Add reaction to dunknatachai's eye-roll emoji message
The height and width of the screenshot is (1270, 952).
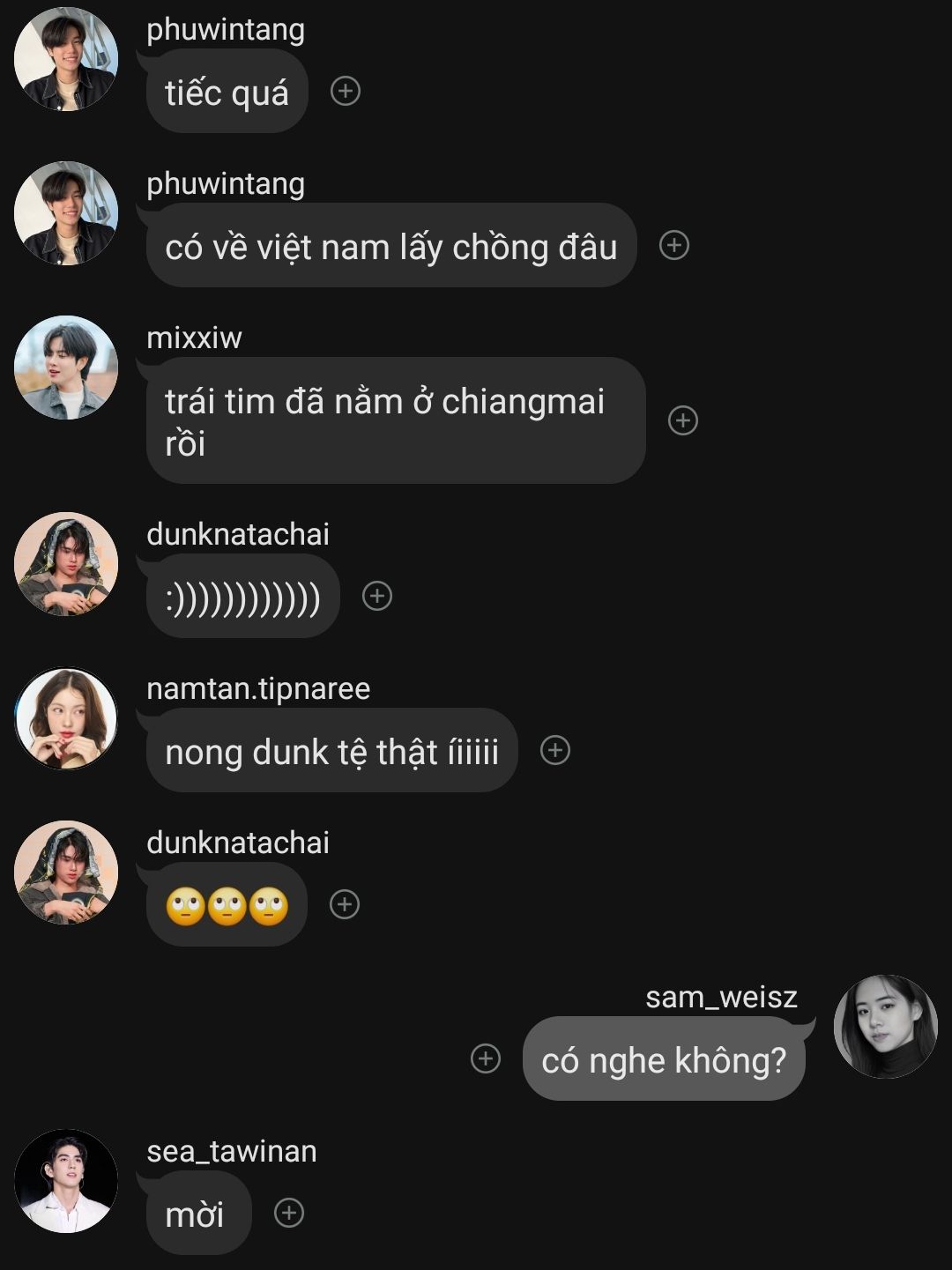pyautogui.click(x=345, y=904)
